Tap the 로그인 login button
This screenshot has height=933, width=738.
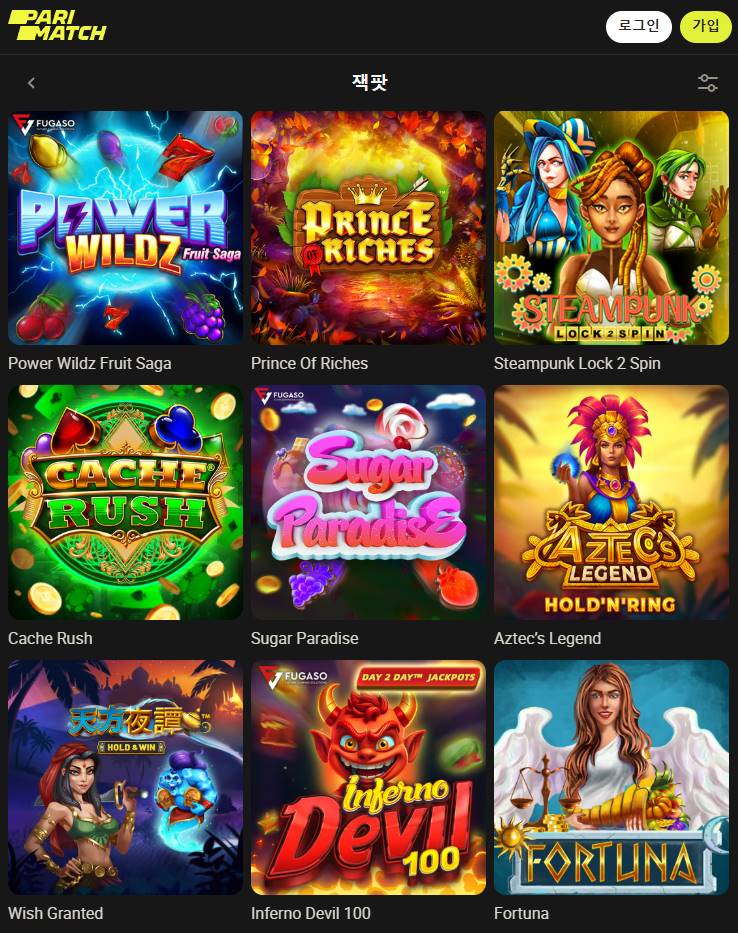[638, 27]
